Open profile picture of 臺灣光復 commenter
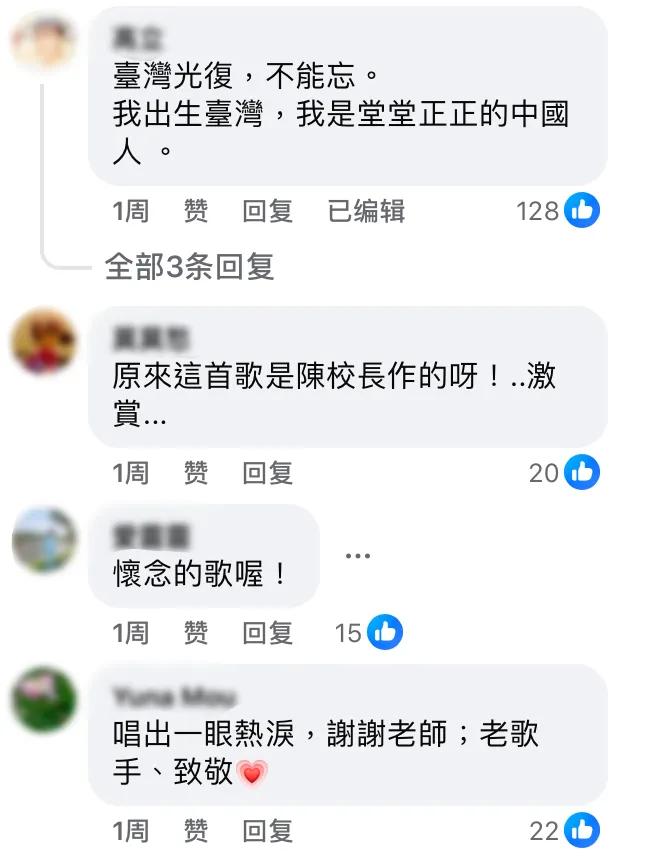This screenshot has width=672, height=856. [43, 43]
